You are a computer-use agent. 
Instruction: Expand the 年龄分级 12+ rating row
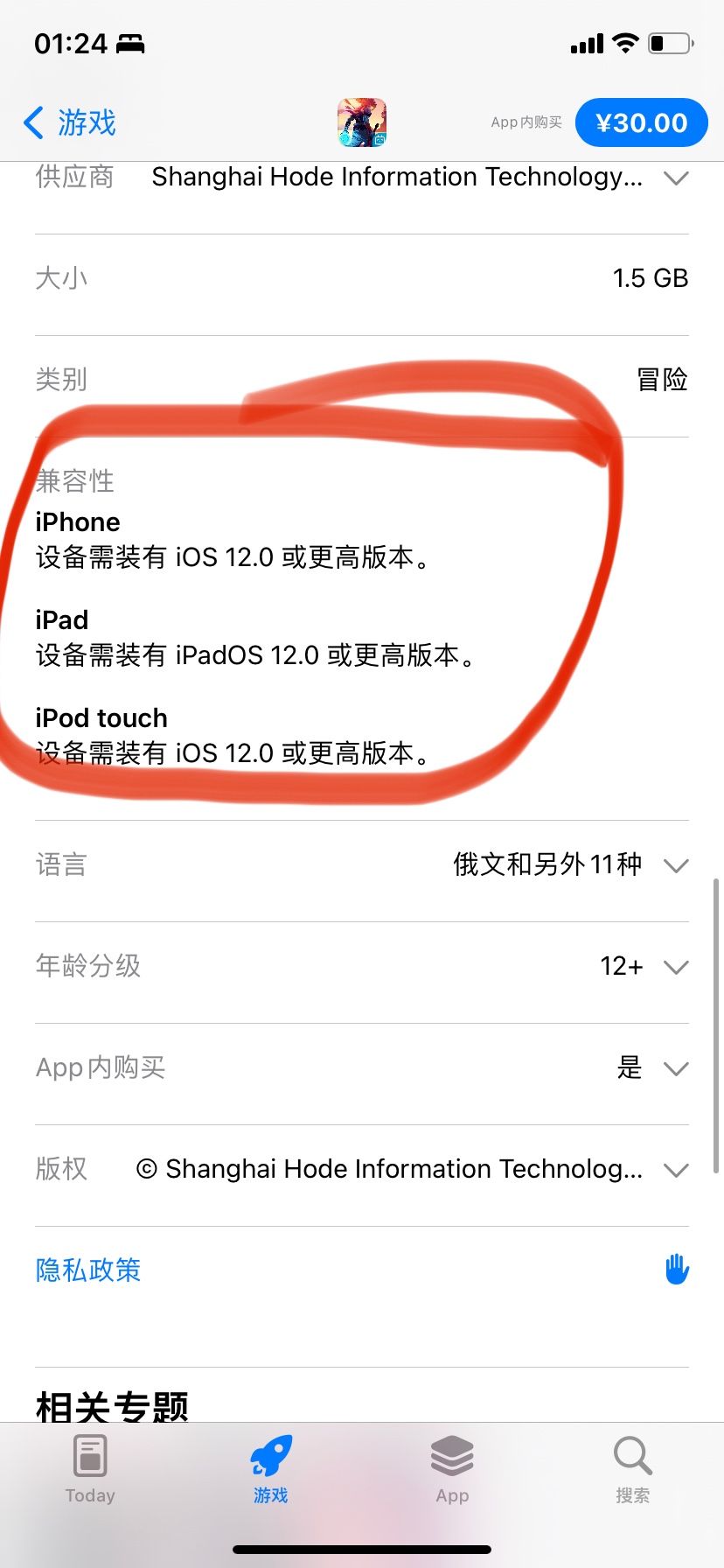pyautogui.click(x=676, y=967)
